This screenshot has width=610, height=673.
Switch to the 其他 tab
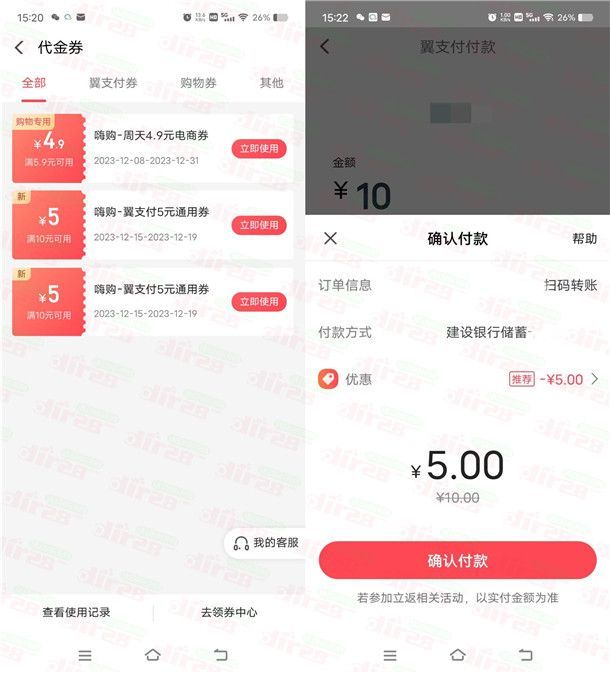271,83
